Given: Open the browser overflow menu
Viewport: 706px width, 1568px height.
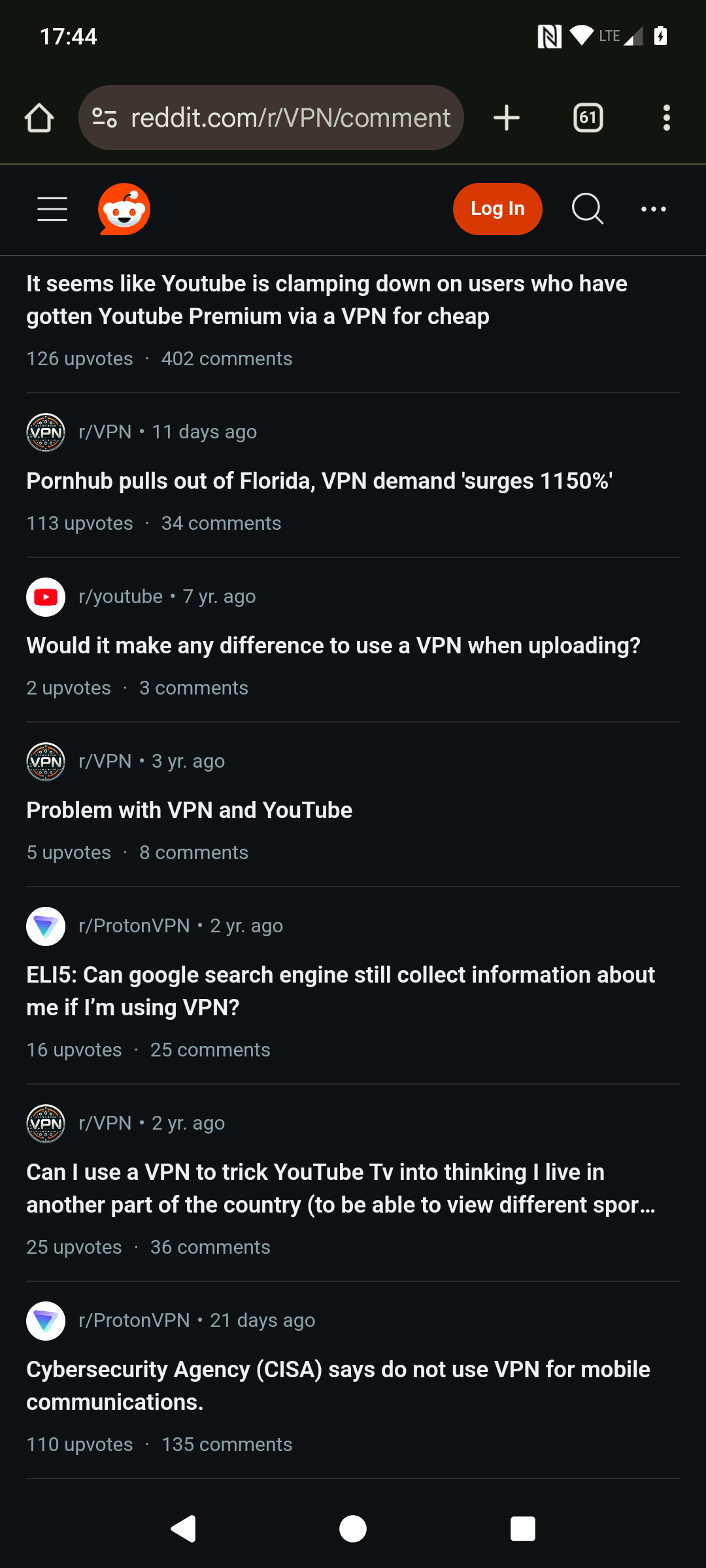Looking at the screenshot, I should (667, 118).
